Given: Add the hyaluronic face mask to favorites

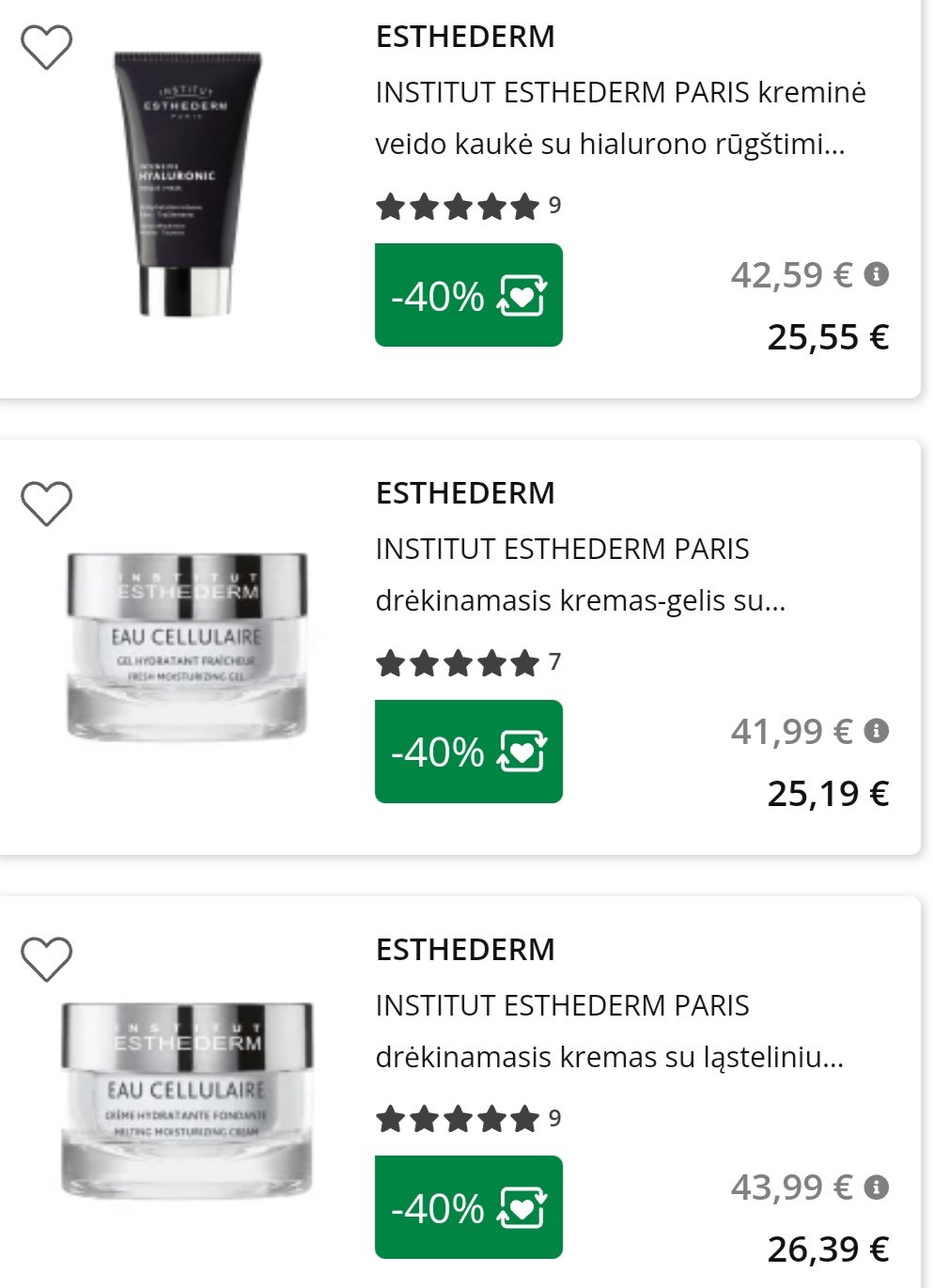Looking at the screenshot, I should [x=46, y=47].
